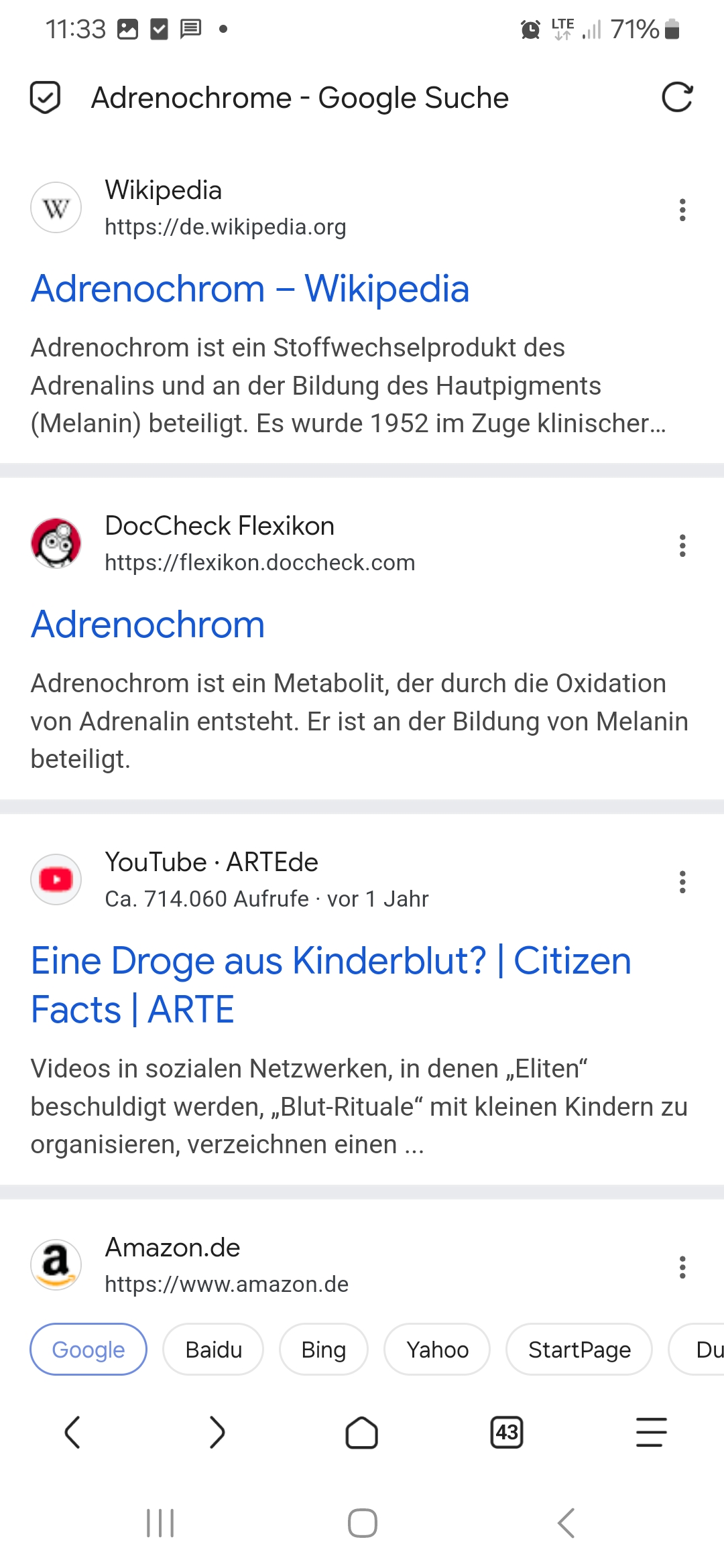The image size is (724, 1568).
Task: Select the Google search engine chip
Action: [88, 1350]
